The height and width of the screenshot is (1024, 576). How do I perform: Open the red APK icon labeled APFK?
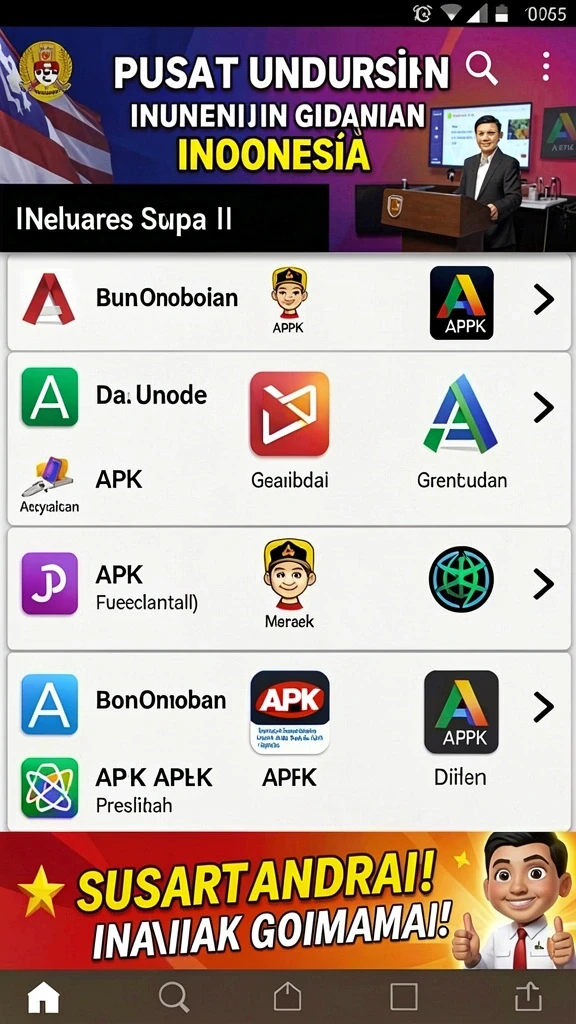[x=290, y=712]
